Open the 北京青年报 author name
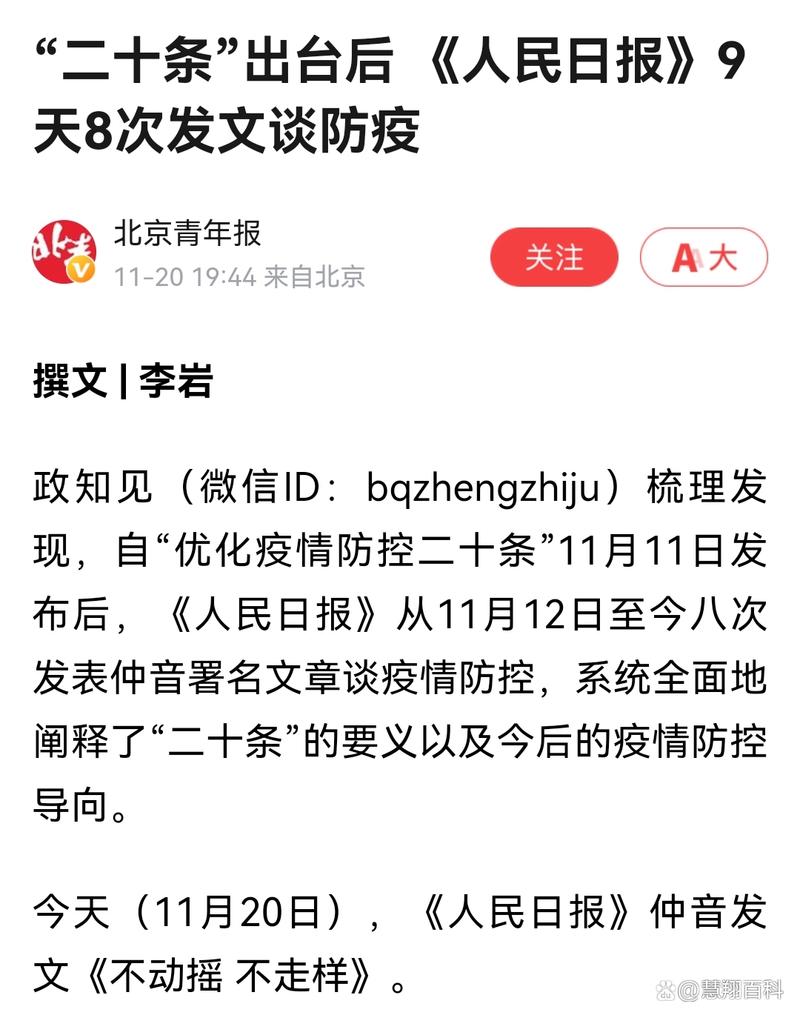800x1018 pixels. (187, 233)
